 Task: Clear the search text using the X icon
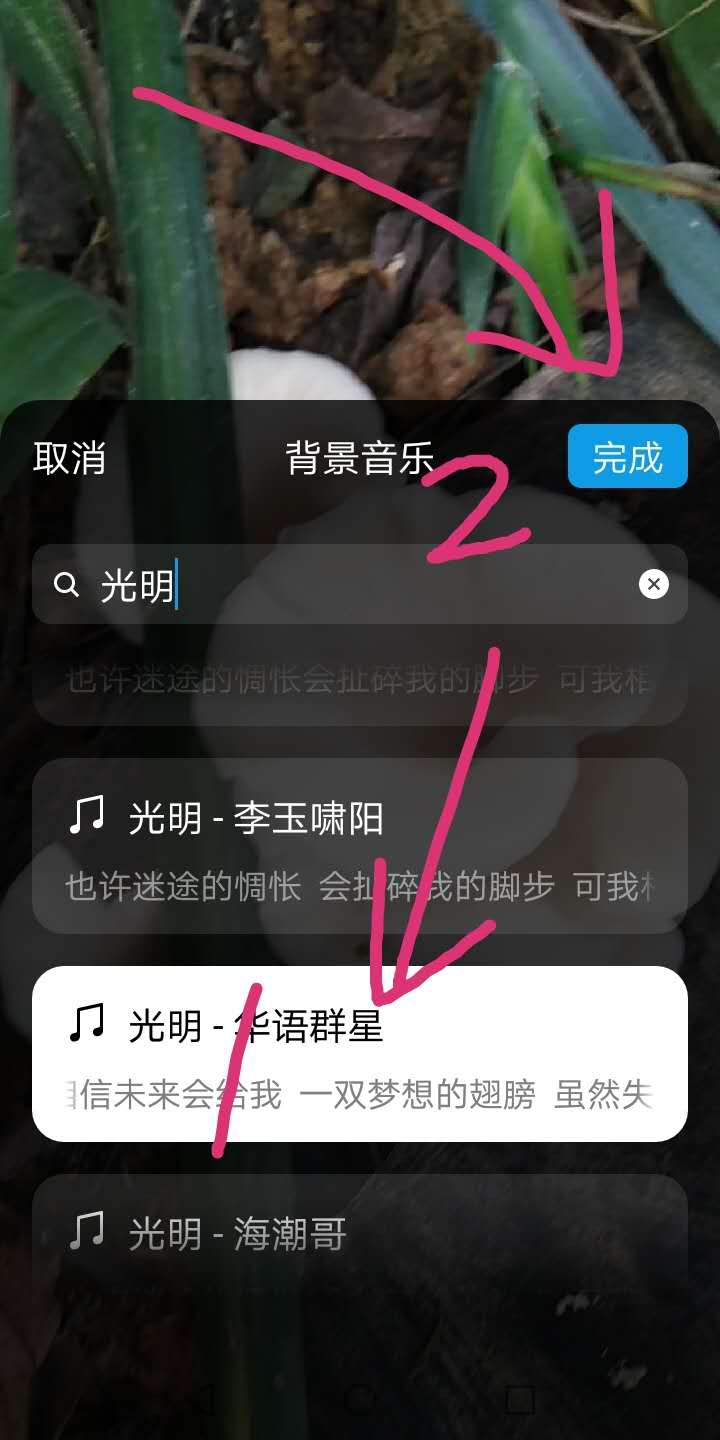click(x=655, y=585)
